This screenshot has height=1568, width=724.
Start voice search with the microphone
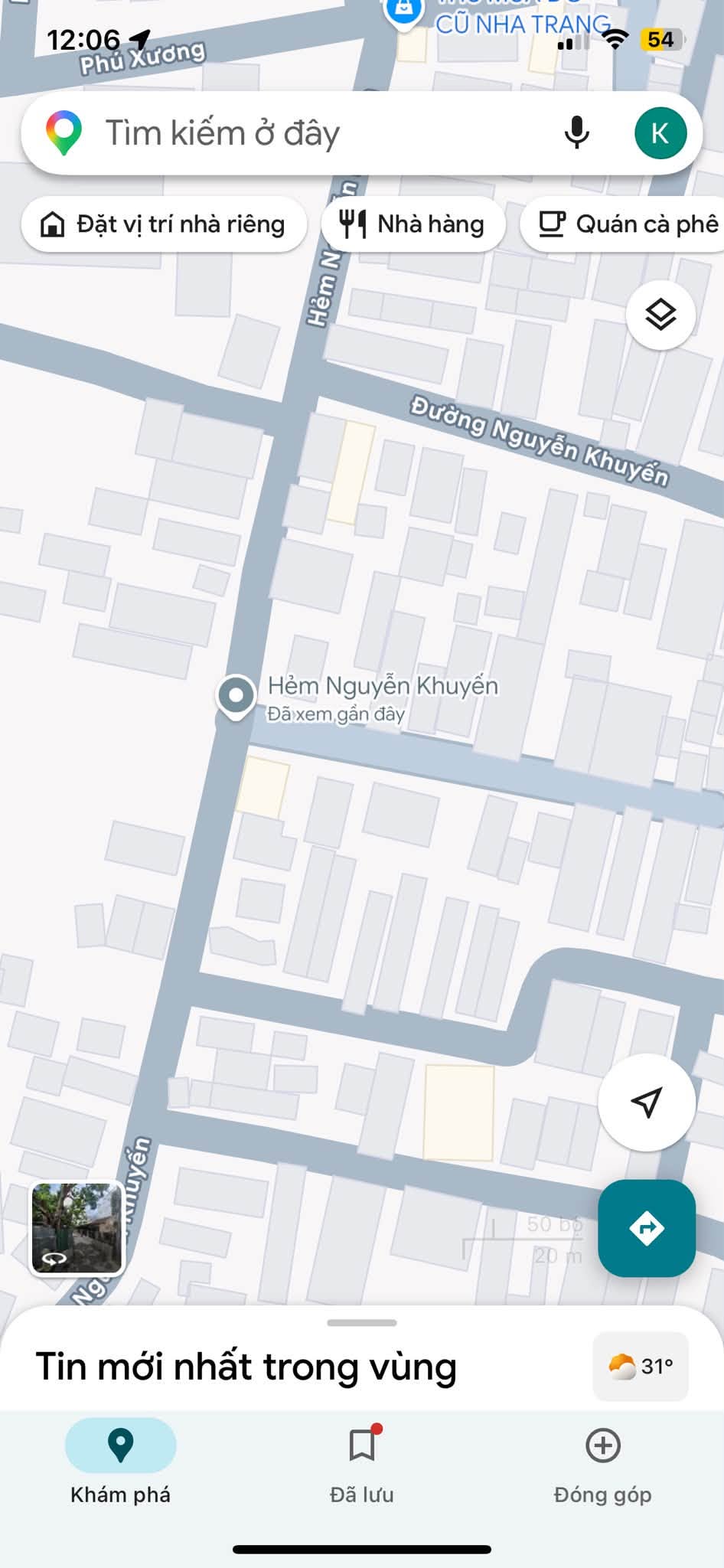click(576, 133)
